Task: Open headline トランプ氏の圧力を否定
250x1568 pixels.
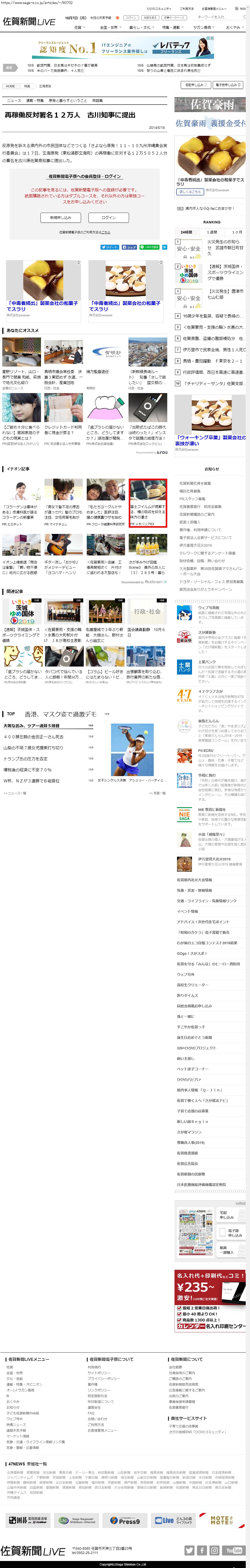Action: click(x=25, y=758)
